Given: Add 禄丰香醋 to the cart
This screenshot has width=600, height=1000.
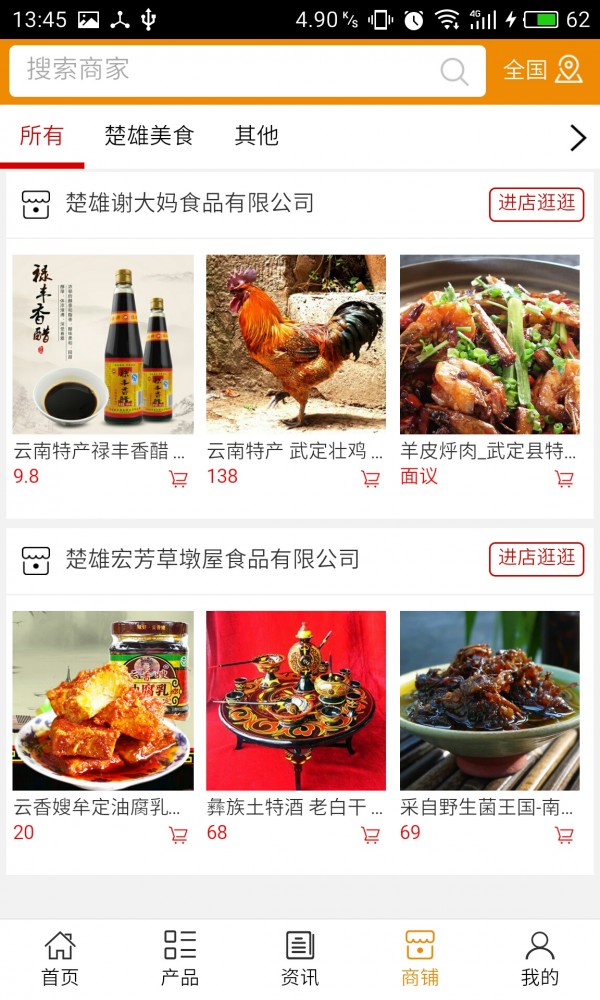Looking at the screenshot, I should point(178,479).
